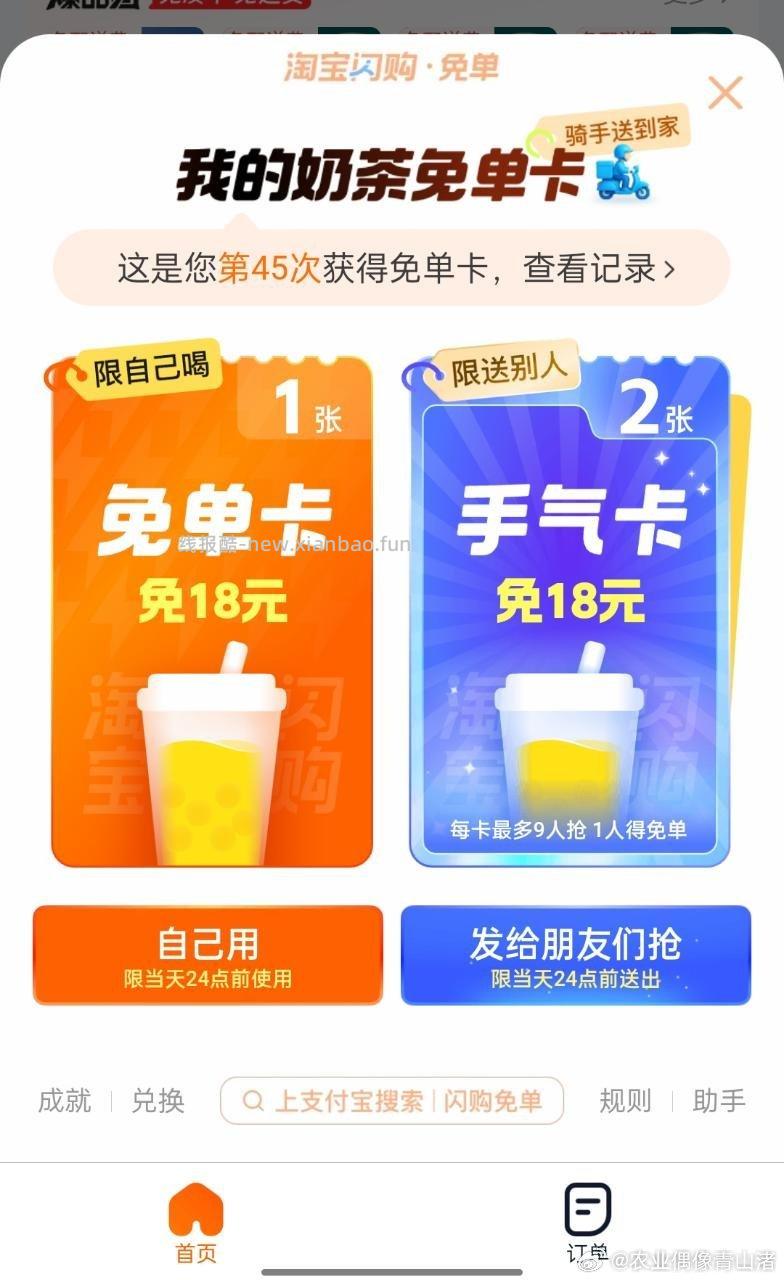Image resolution: width=784 pixels, height=1280 pixels.
Task: Select the 限送别人 tag on the blue card
Action: (508, 368)
